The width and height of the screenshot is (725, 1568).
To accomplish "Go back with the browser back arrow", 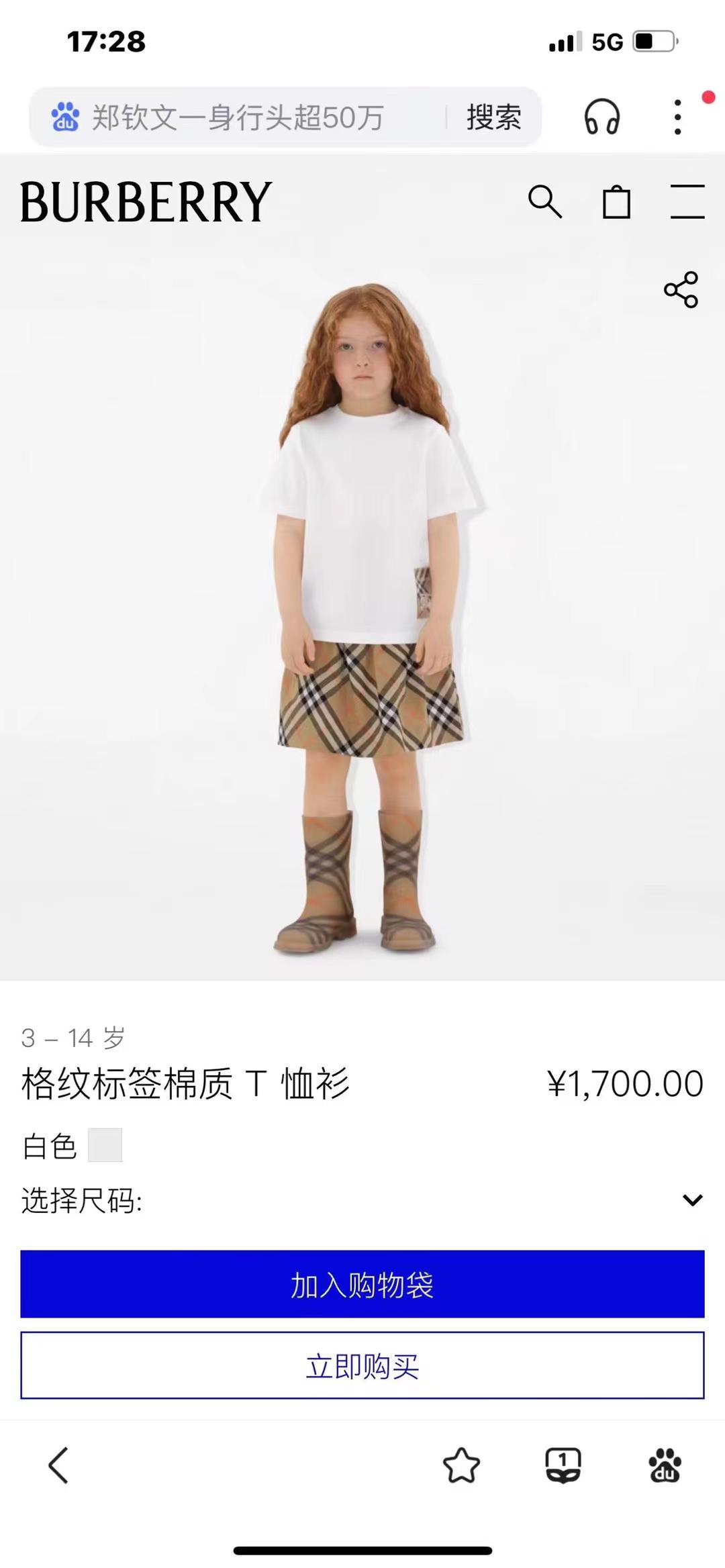I will [x=58, y=1465].
